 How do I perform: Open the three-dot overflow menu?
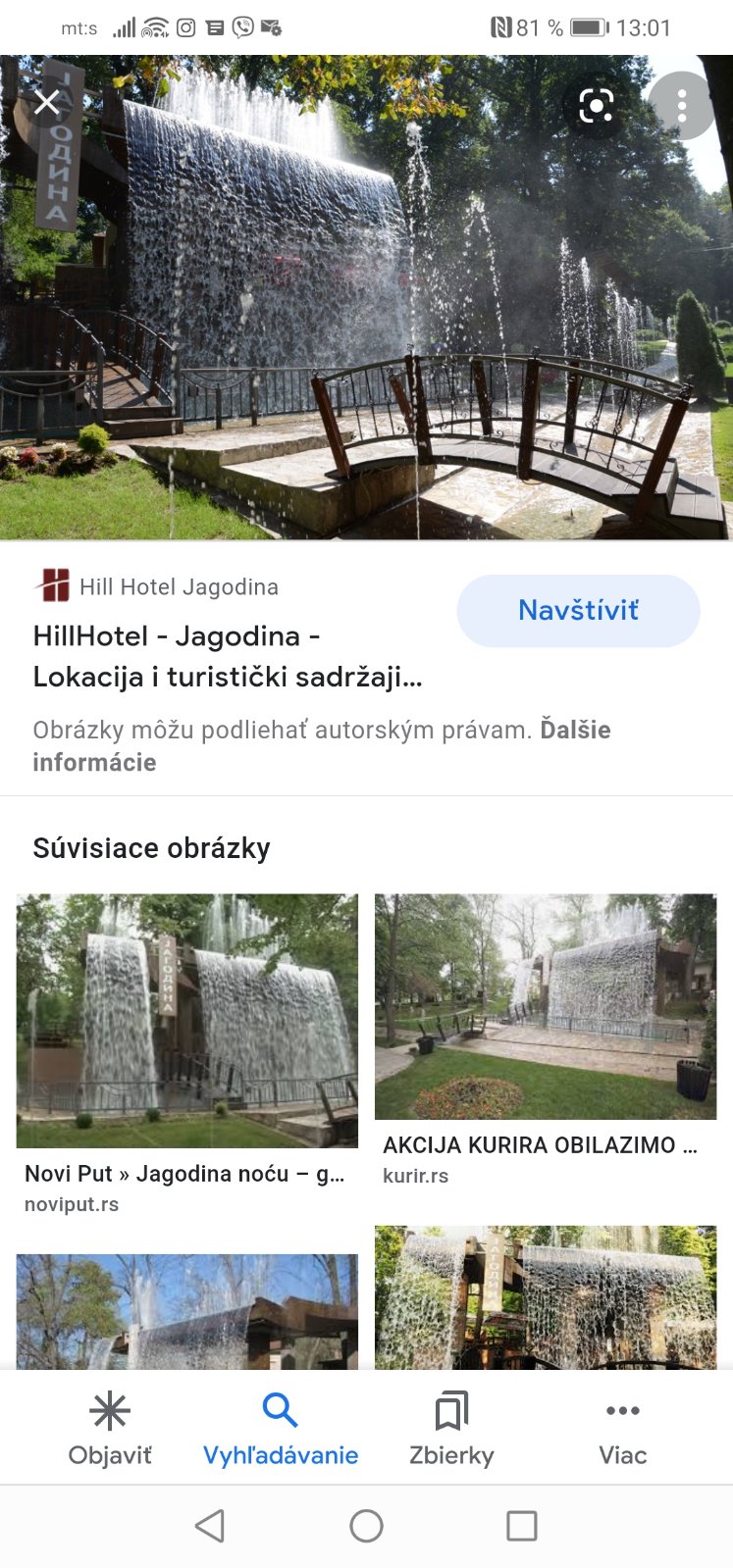coord(681,106)
